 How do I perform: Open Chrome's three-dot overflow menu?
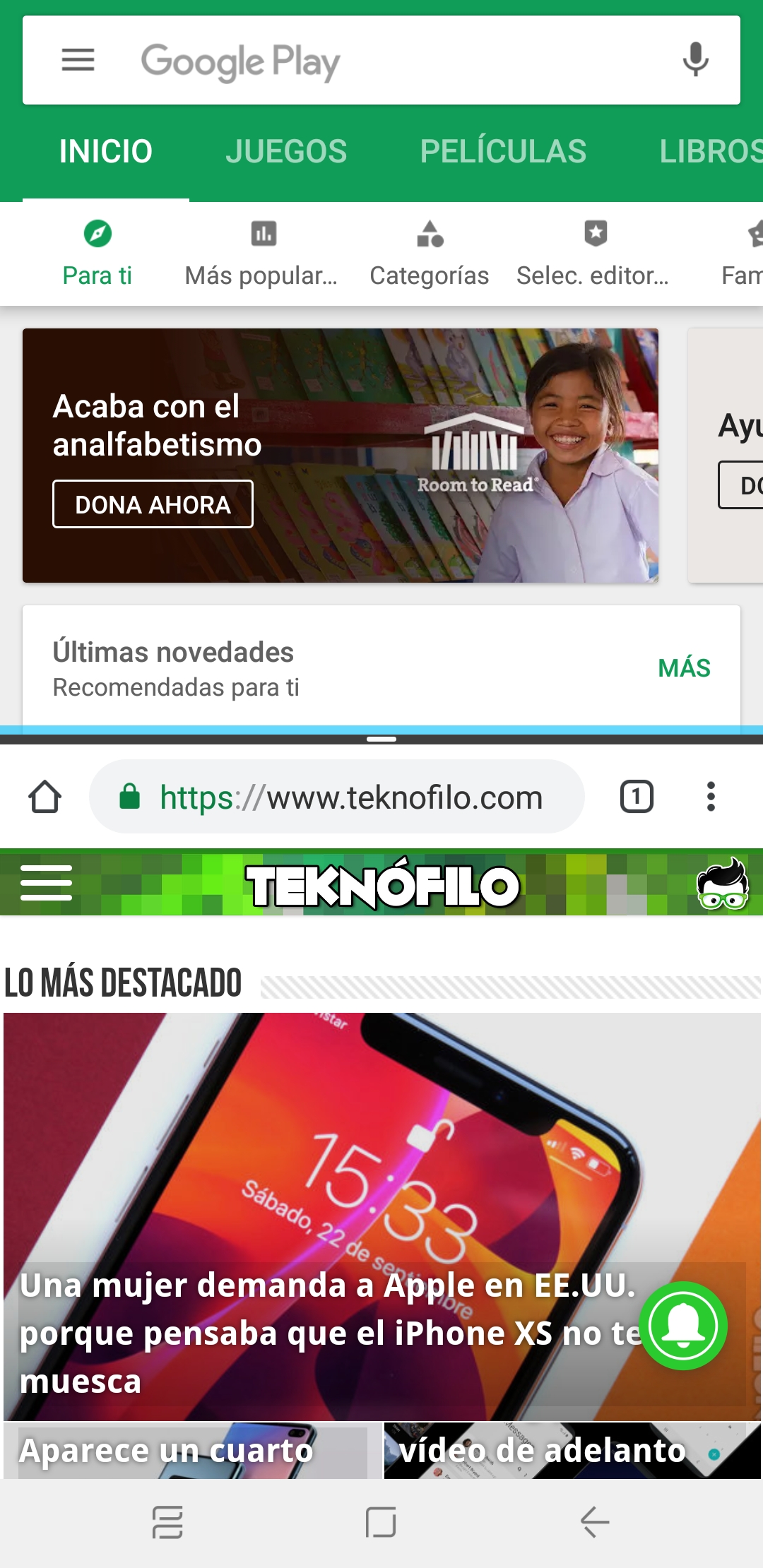pos(711,797)
